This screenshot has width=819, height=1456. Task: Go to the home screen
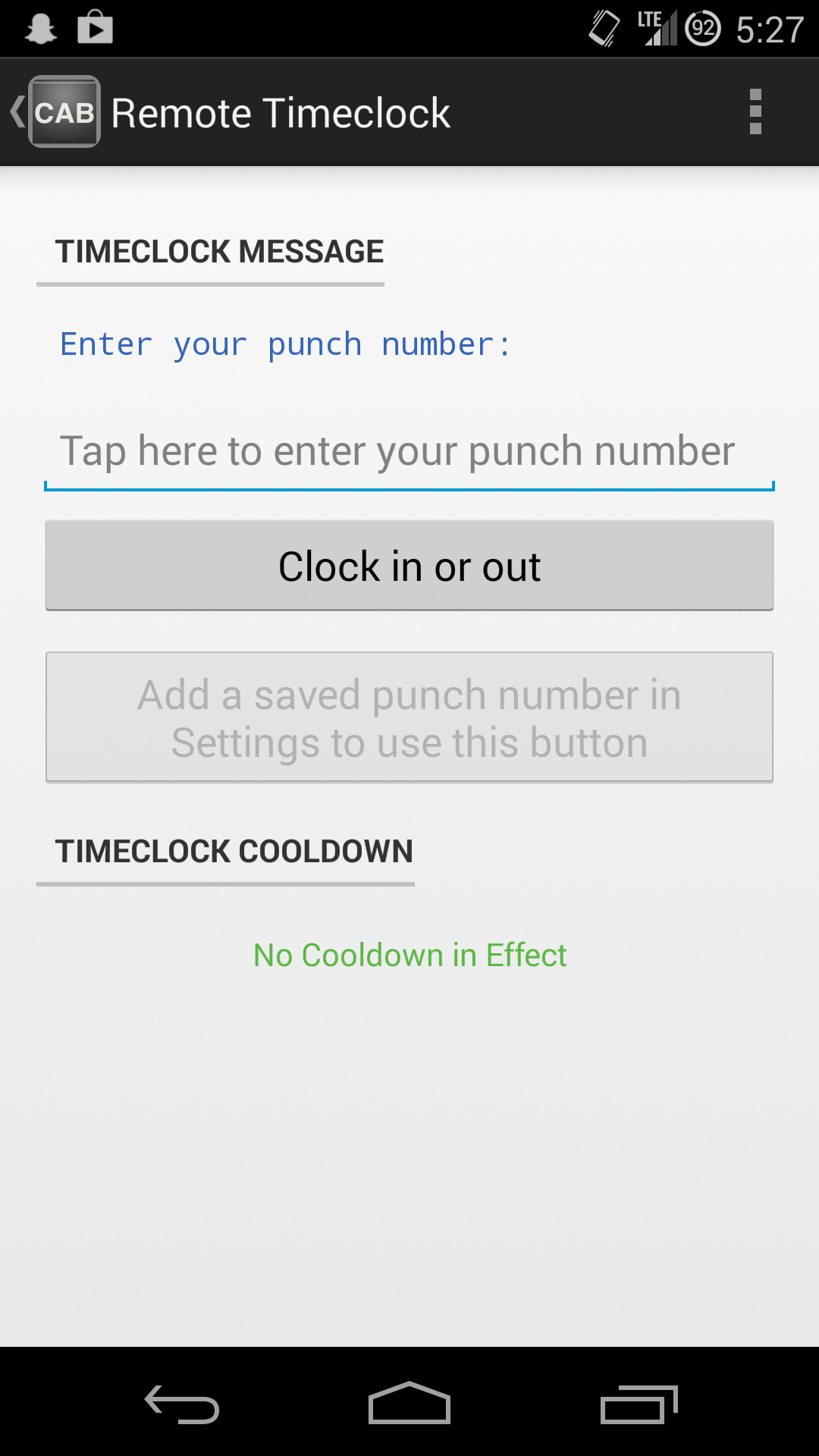(x=409, y=1404)
